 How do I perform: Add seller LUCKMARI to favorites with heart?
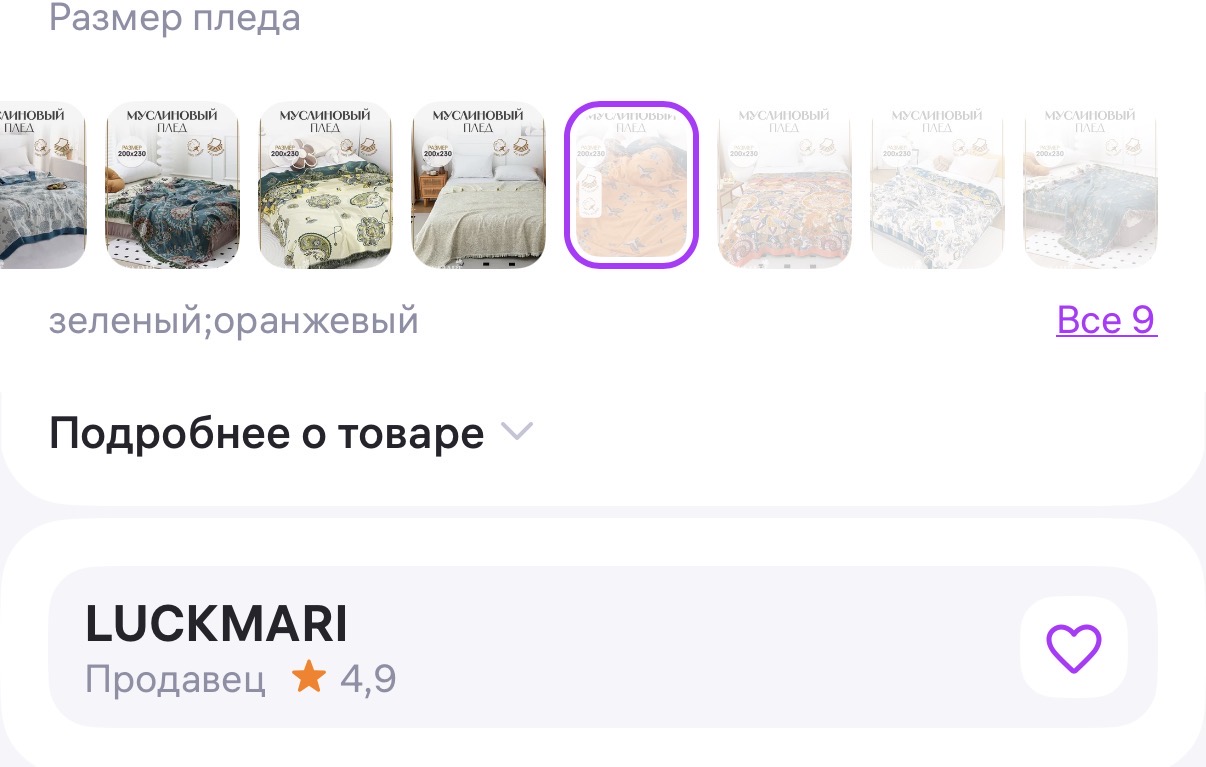click(1073, 648)
